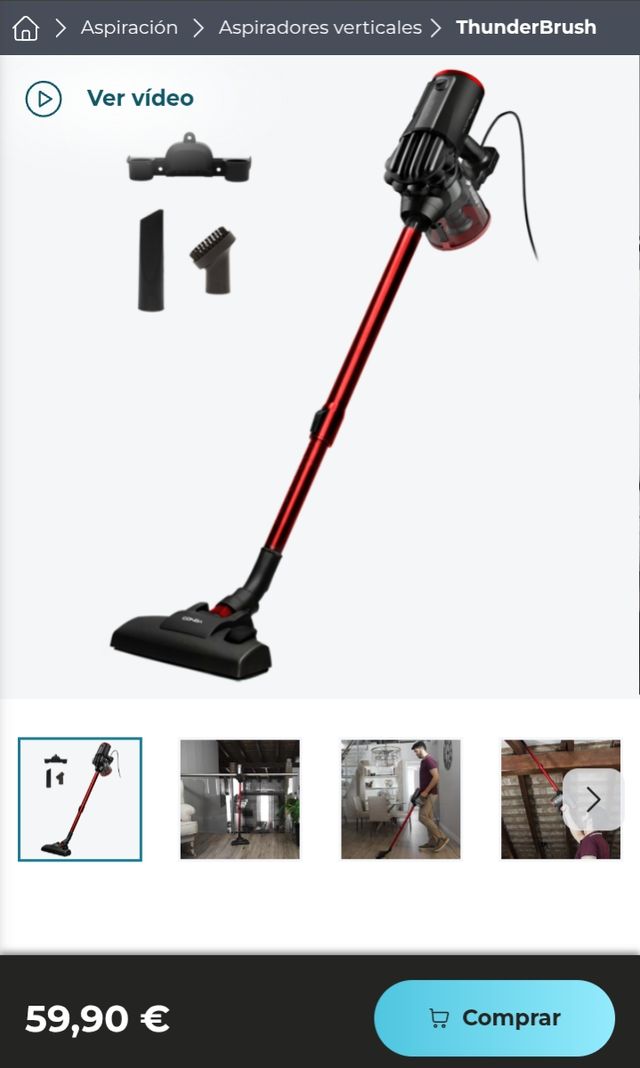Screen dimensions: 640x1068
Task: Go to the home page icon
Action: point(26,28)
